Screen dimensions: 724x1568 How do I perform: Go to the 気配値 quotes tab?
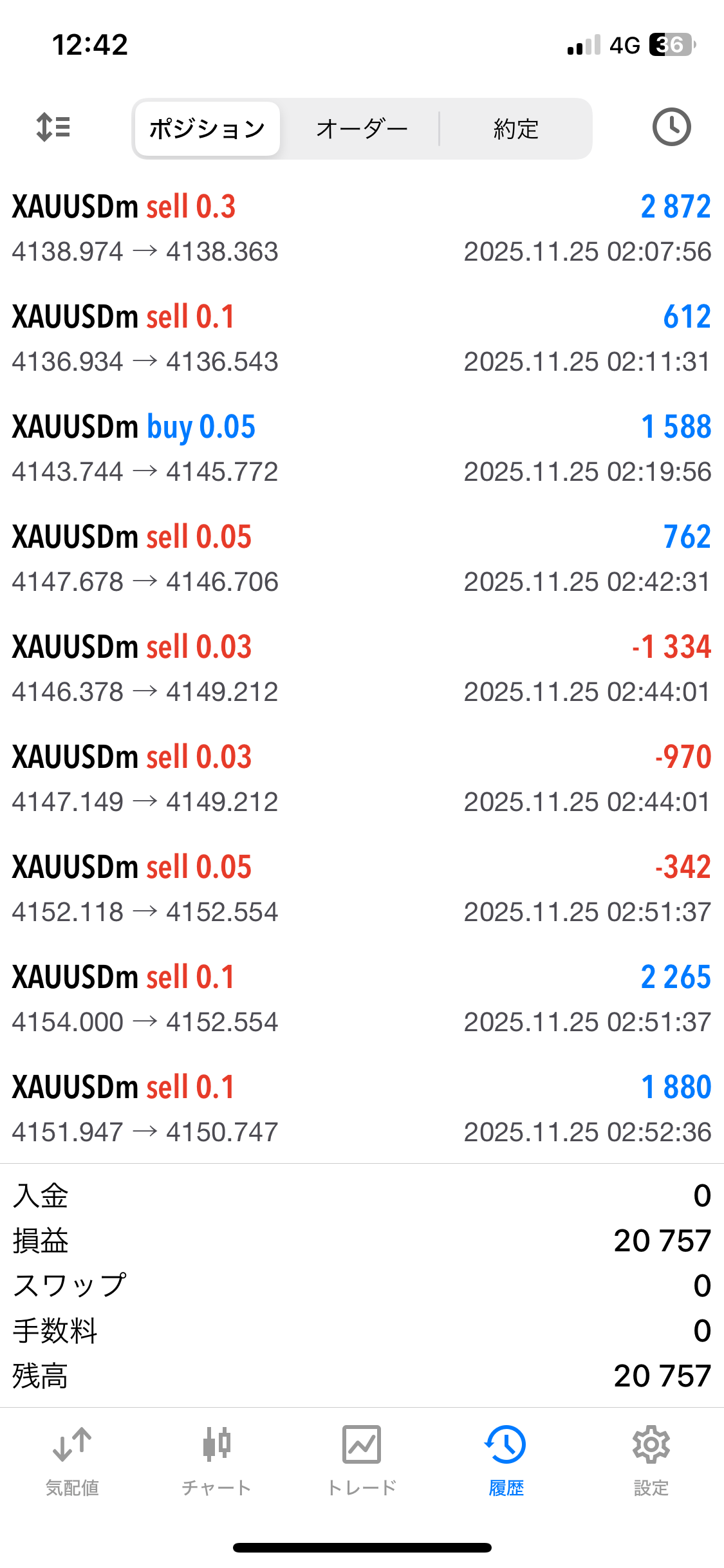(x=72, y=1461)
